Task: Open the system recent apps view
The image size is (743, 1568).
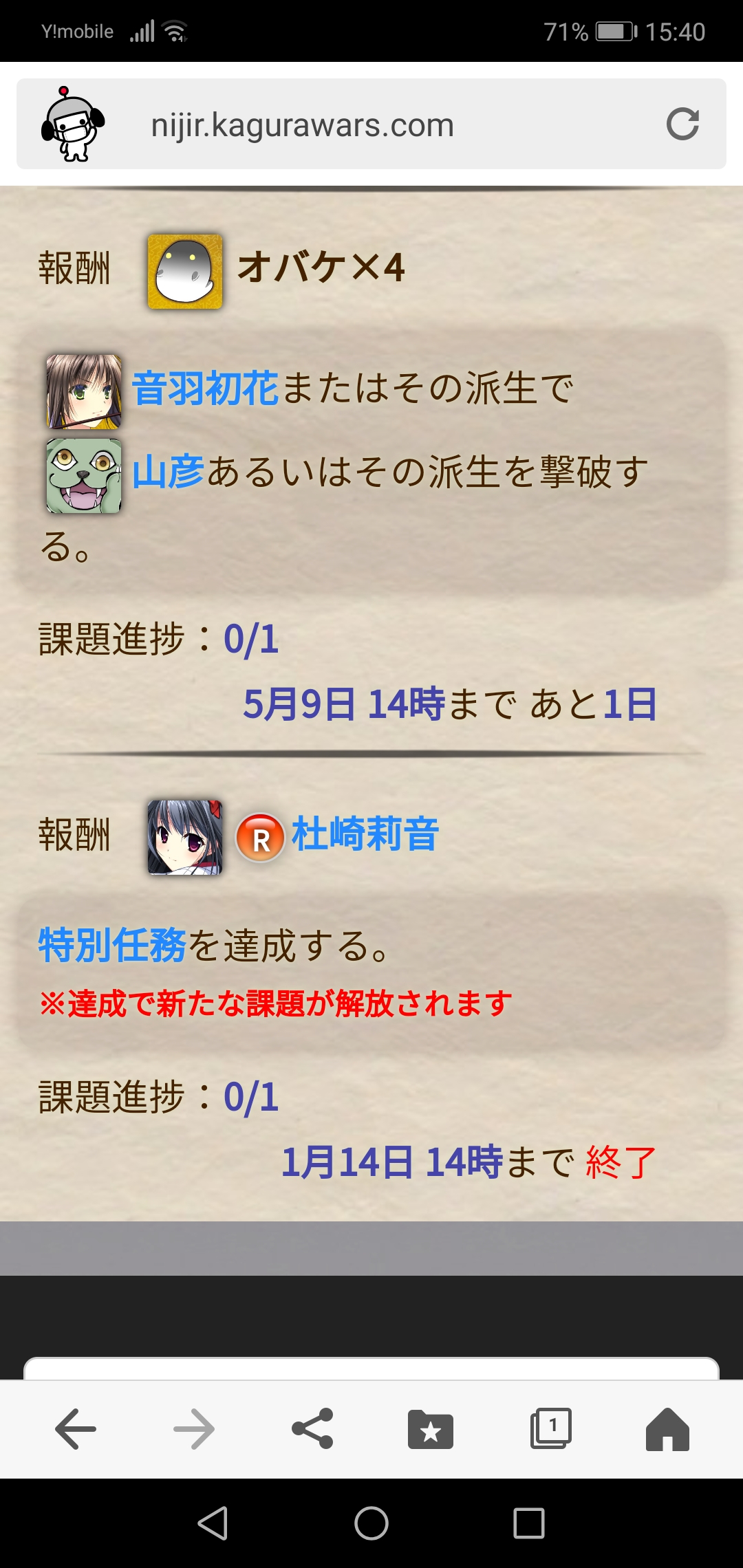Action: pos(529,1523)
